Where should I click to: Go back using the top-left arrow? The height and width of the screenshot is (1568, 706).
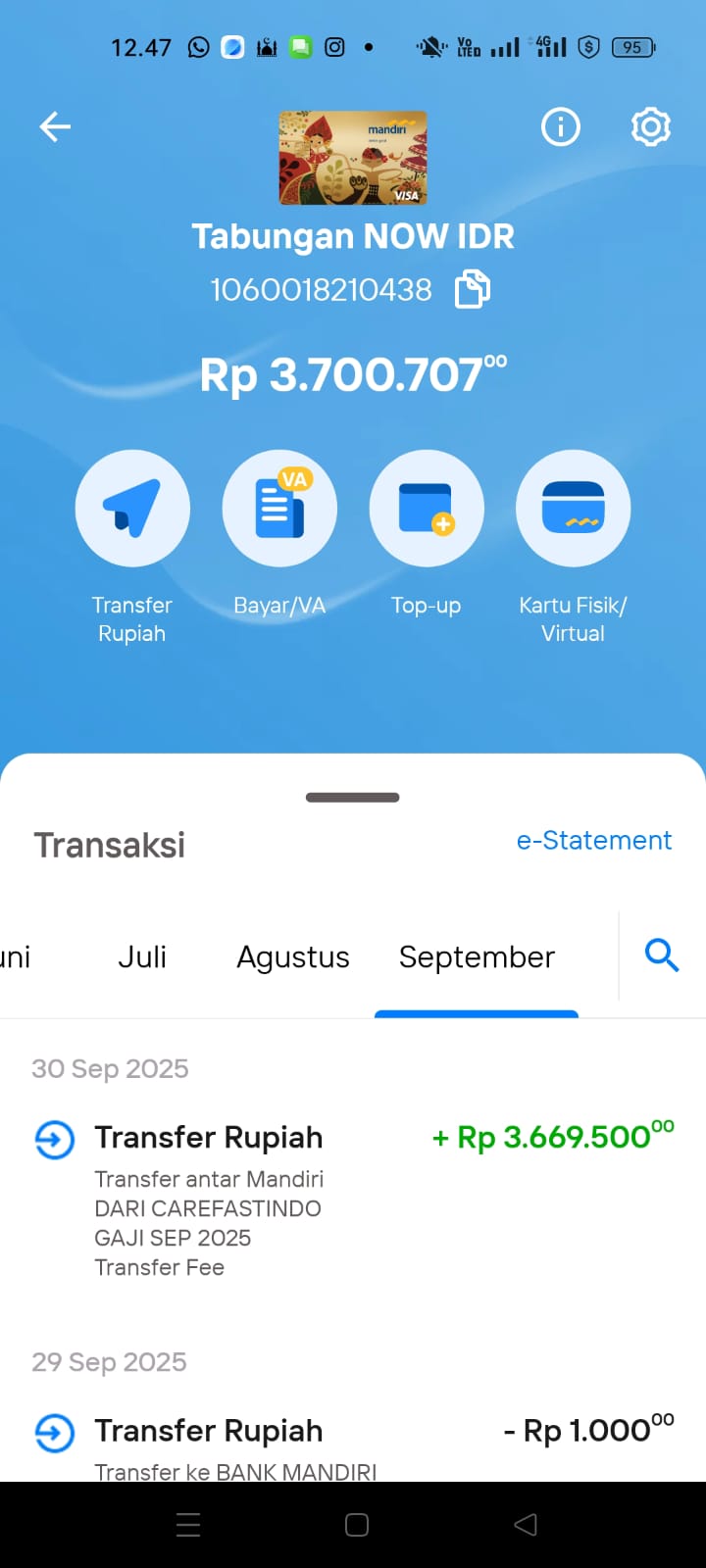[x=55, y=126]
